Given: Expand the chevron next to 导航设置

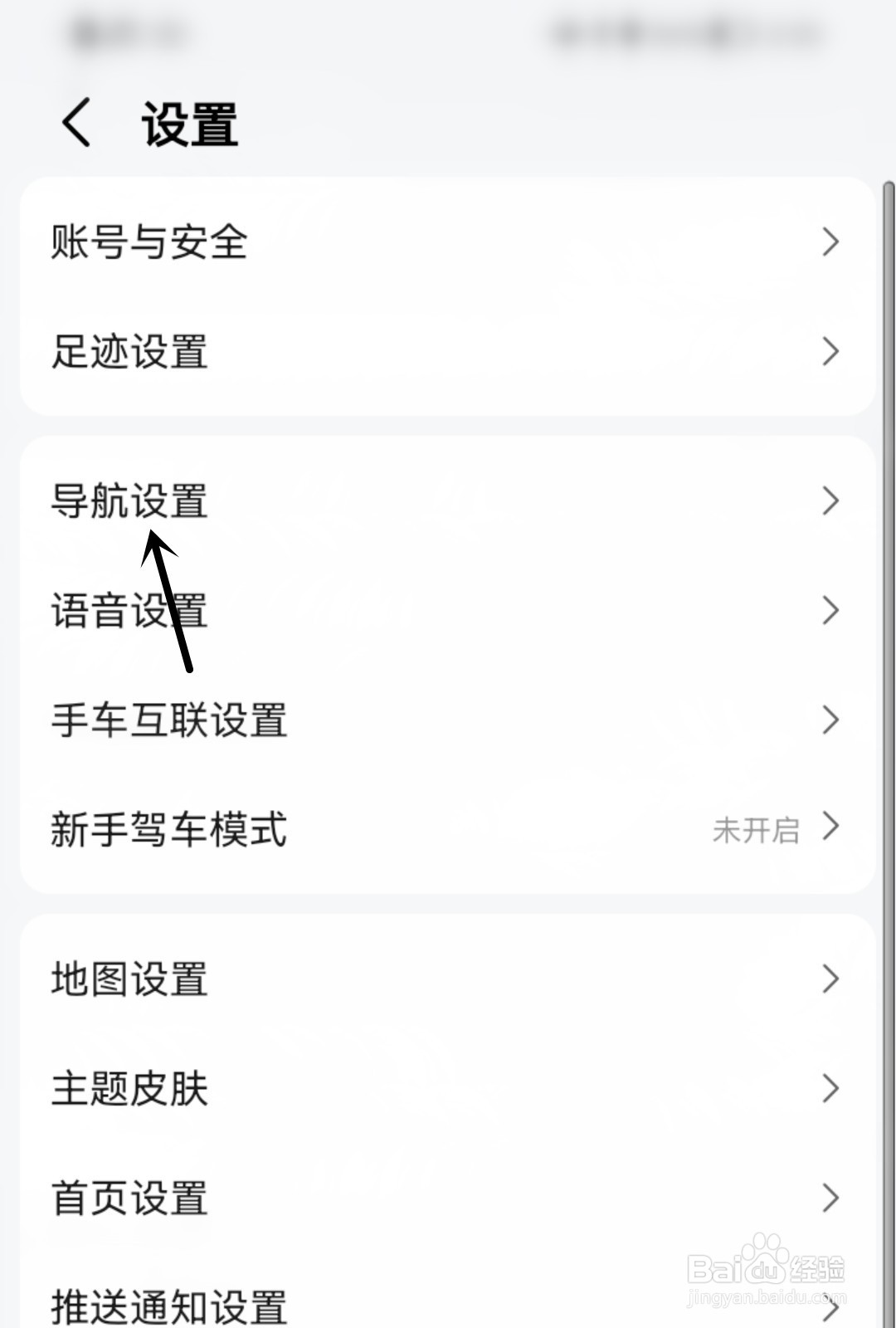Looking at the screenshot, I should pyautogui.click(x=832, y=501).
